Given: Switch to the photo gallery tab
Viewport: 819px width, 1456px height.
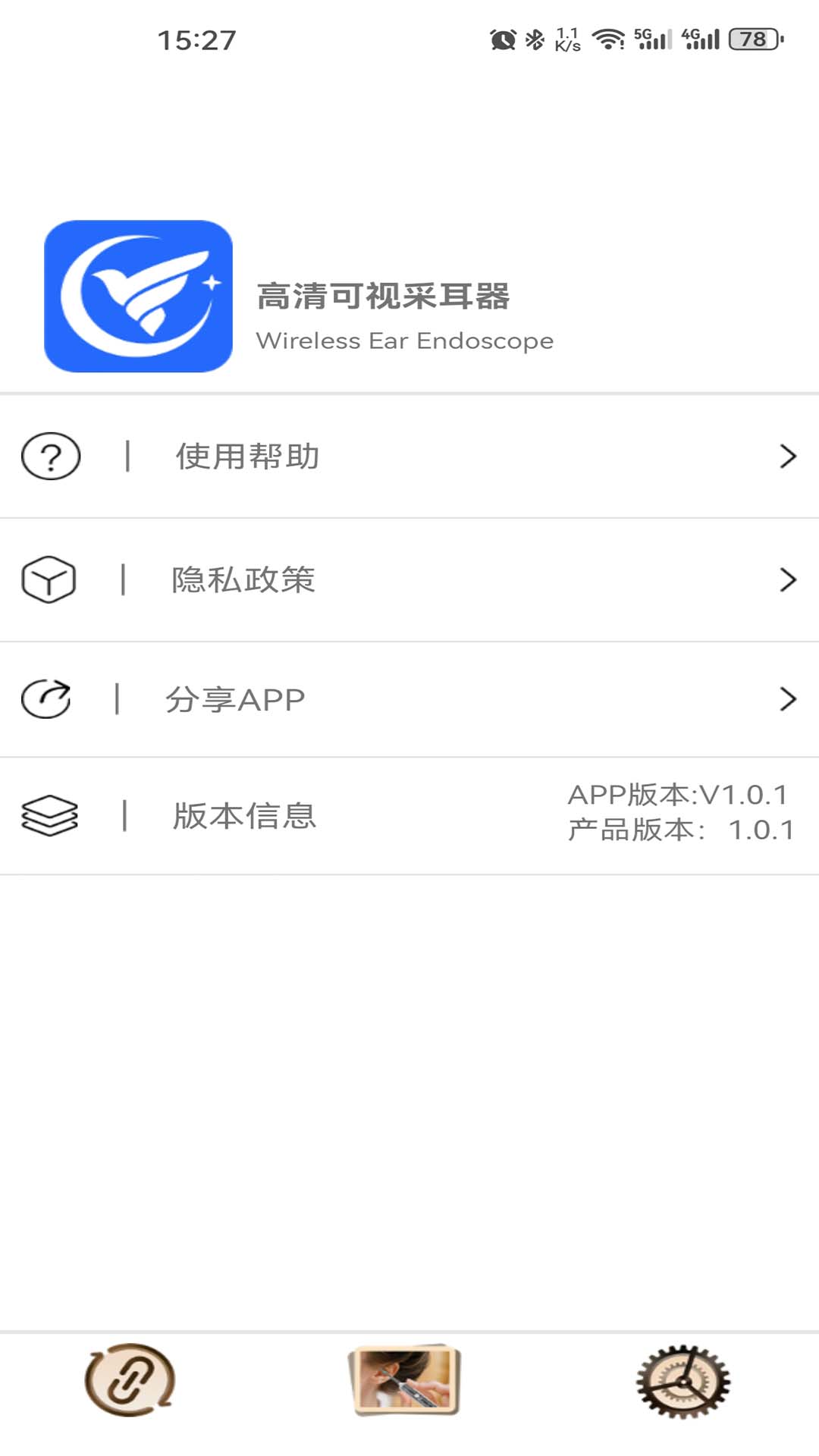Looking at the screenshot, I should coord(405,1380).
